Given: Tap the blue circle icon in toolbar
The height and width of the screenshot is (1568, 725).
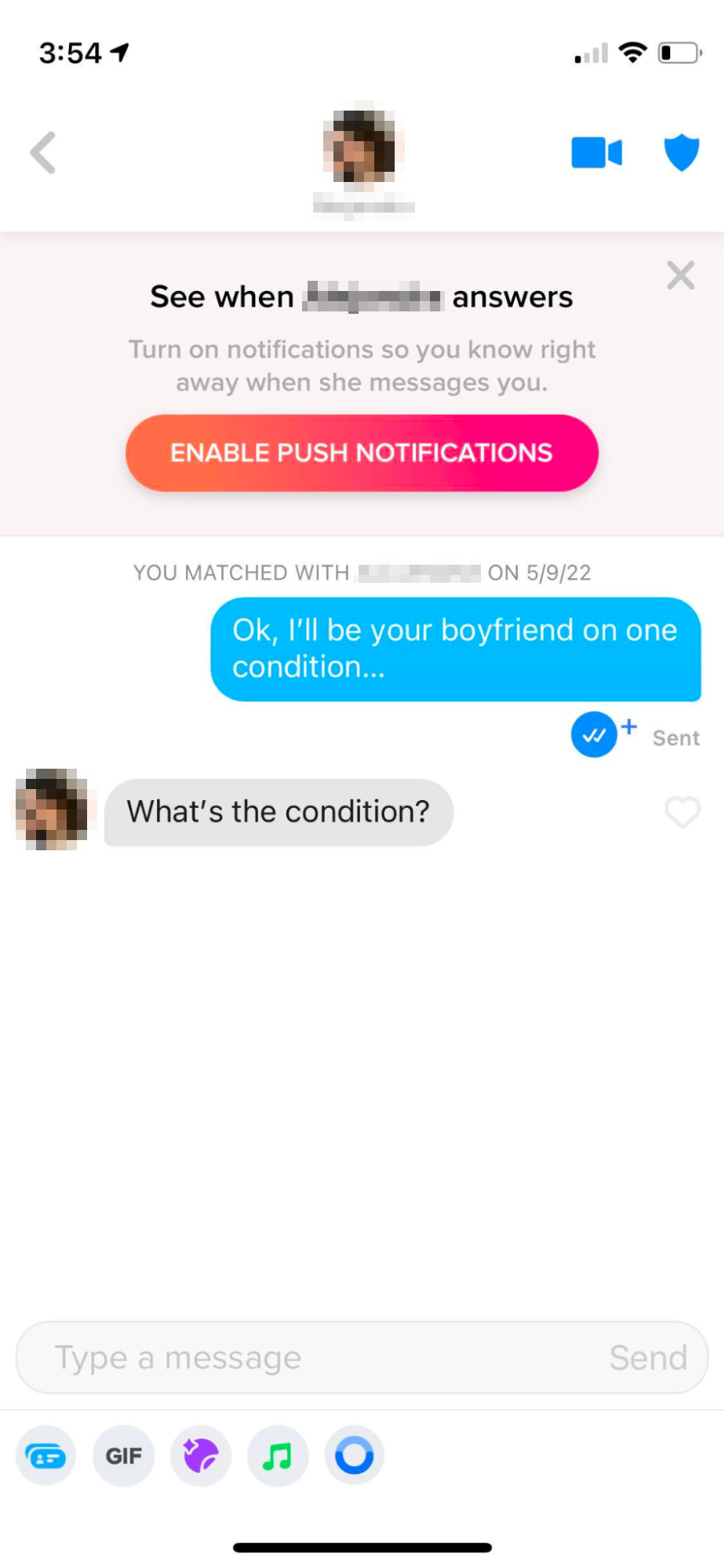Looking at the screenshot, I should click(354, 1456).
